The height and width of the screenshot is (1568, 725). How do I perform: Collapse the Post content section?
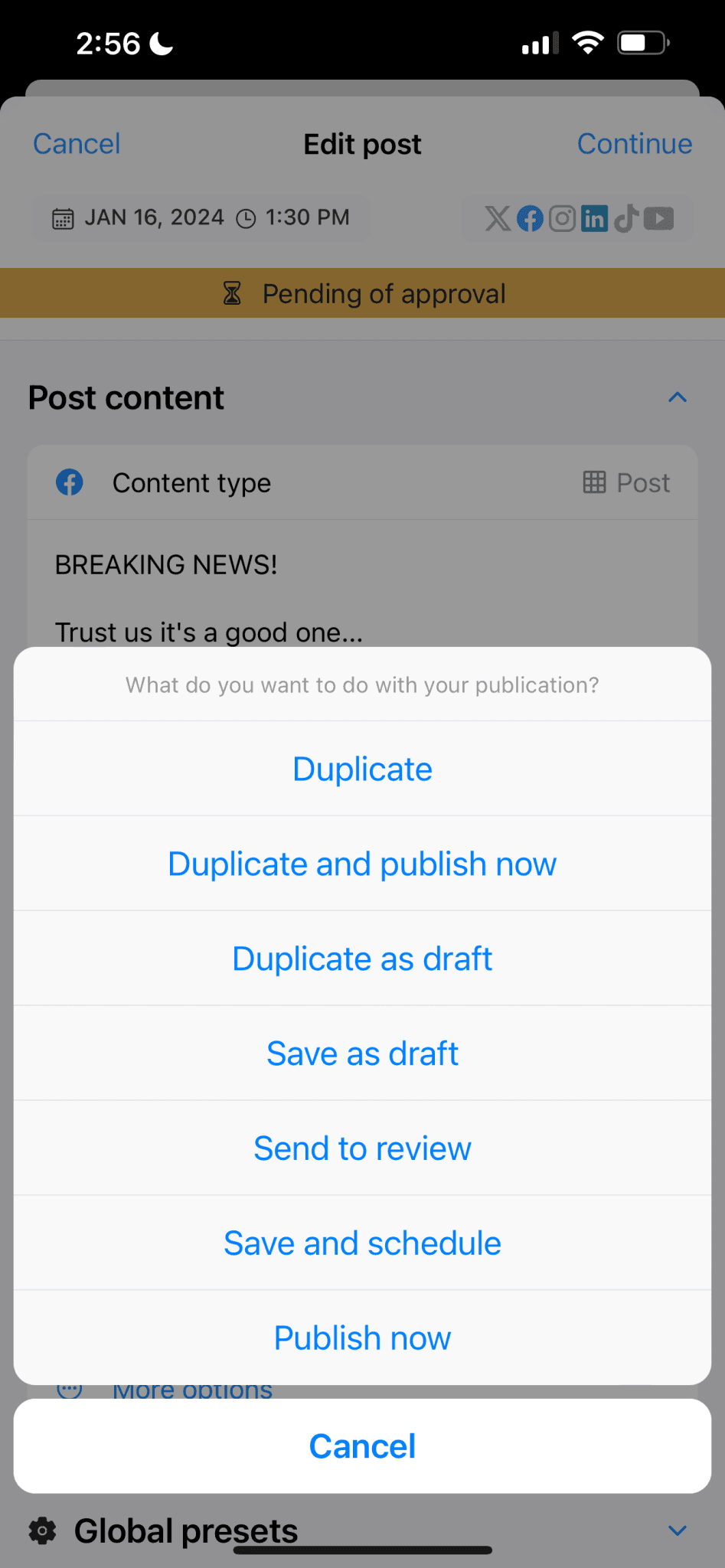(x=677, y=397)
